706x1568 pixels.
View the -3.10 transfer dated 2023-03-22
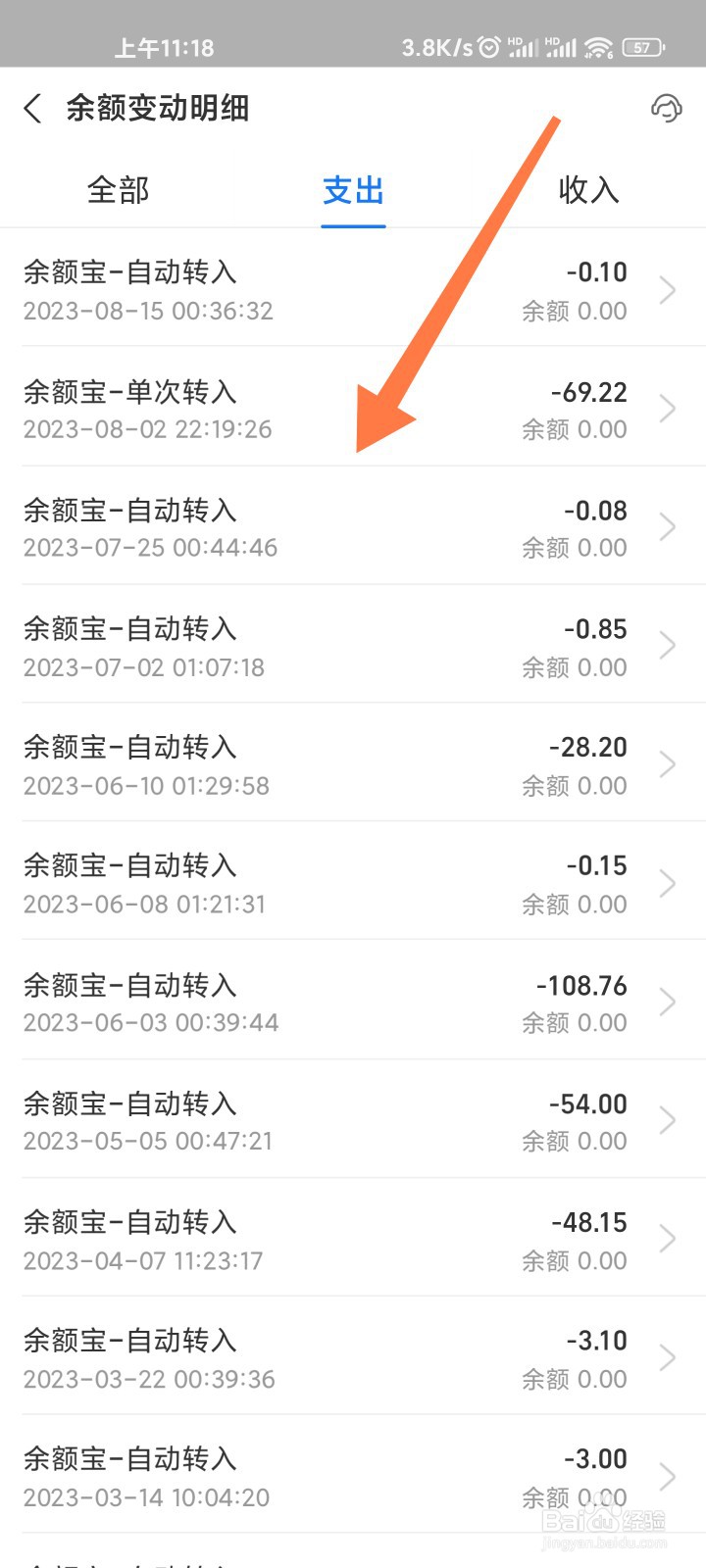(353, 1356)
